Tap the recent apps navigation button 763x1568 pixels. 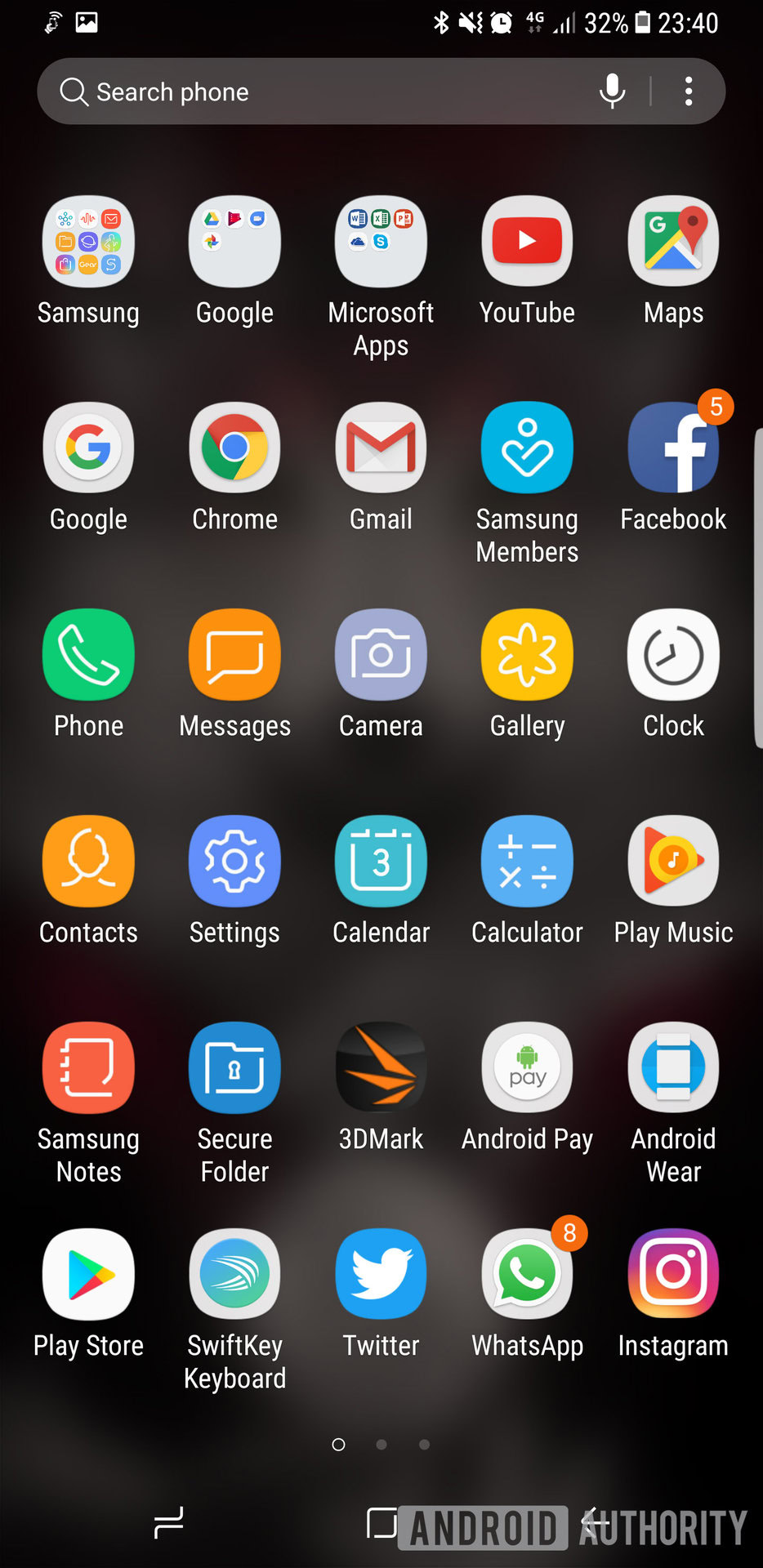click(x=168, y=1523)
